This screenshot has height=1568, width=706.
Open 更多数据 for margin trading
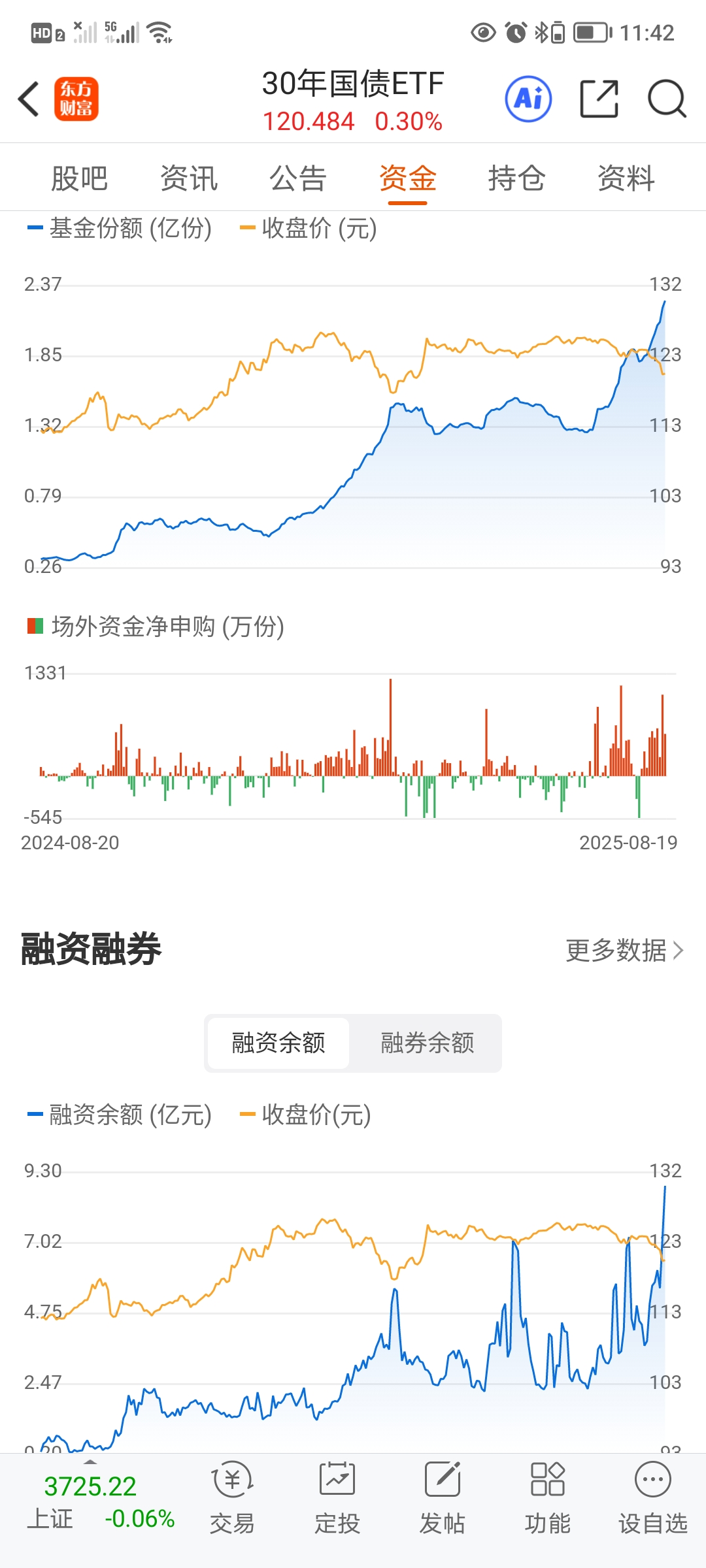tap(624, 951)
